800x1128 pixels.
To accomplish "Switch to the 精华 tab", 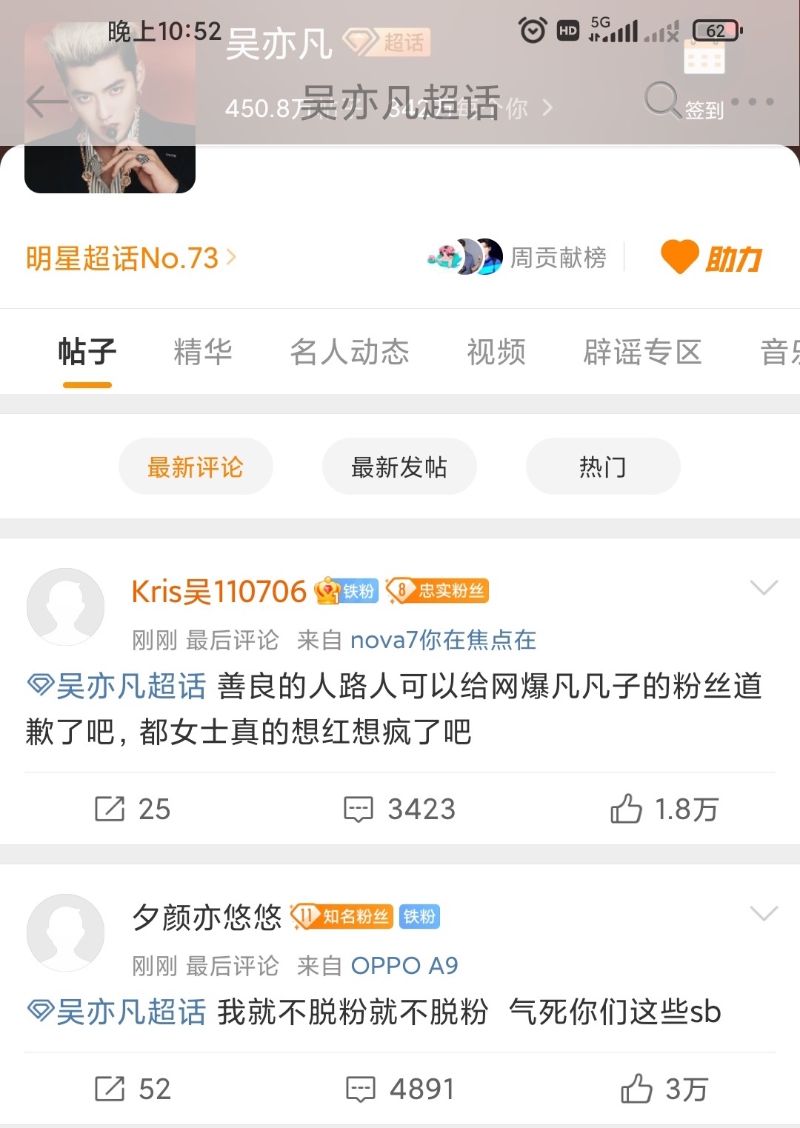I will tap(202, 352).
